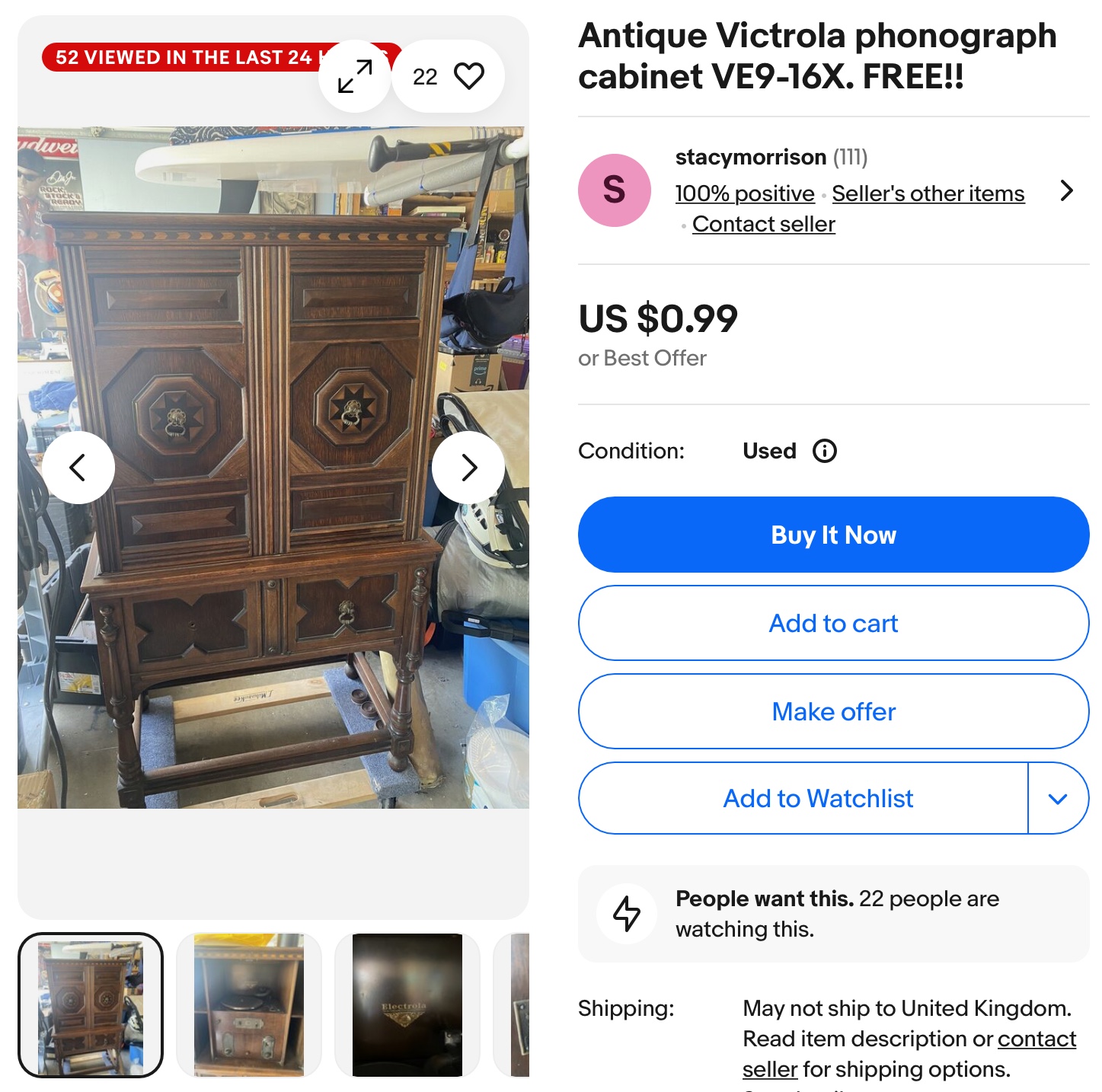
Task: Open the stacymorrison seller profile chevron
Action: [1066, 190]
